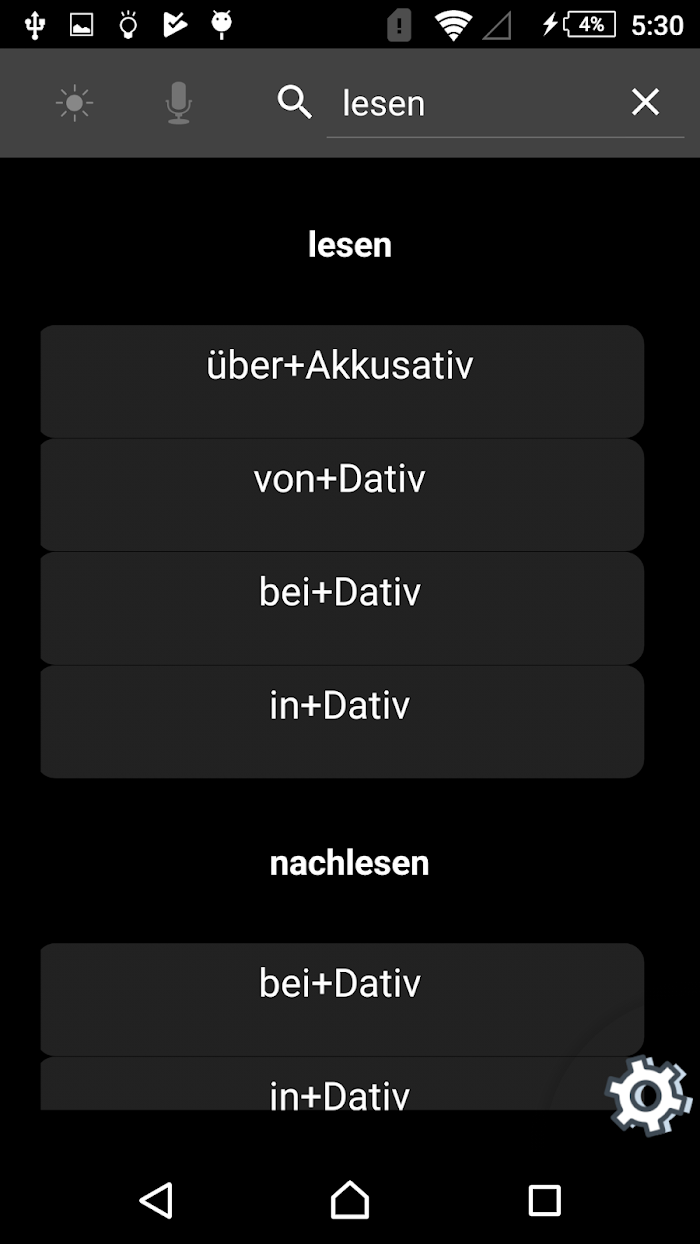Image resolution: width=700 pixels, height=1244 pixels.
Task: Go back using the navigation bar
Action: point(156,1199)
